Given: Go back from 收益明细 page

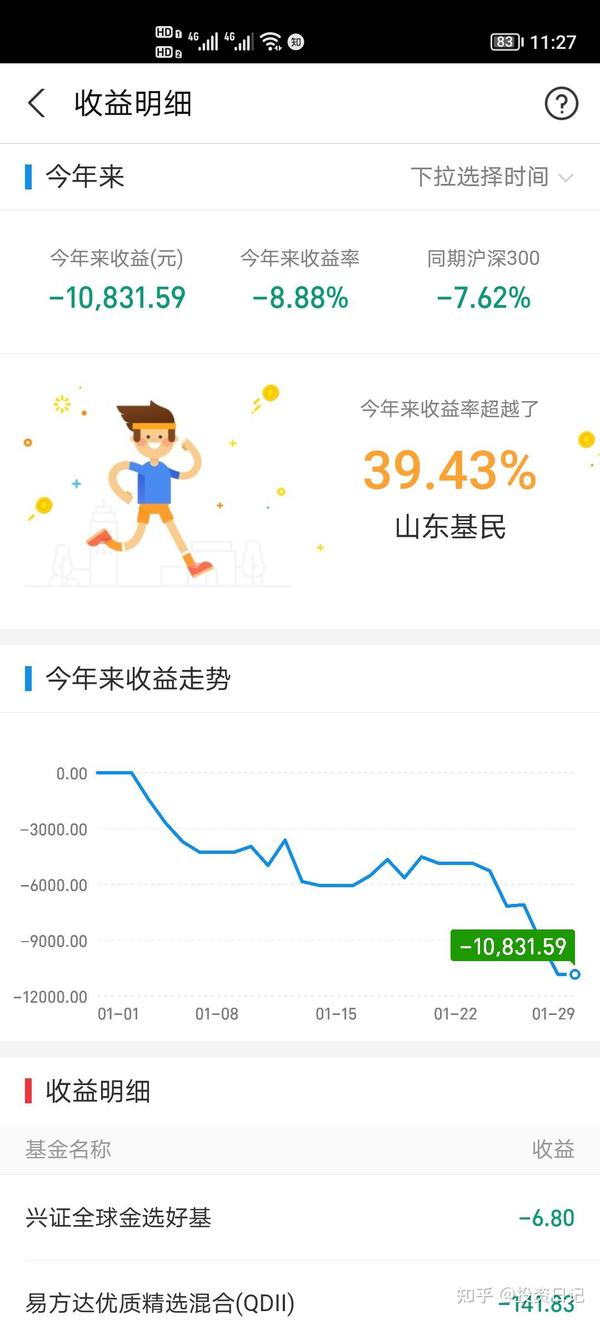Looking at the screenshot, I should [x=36, y=103].
